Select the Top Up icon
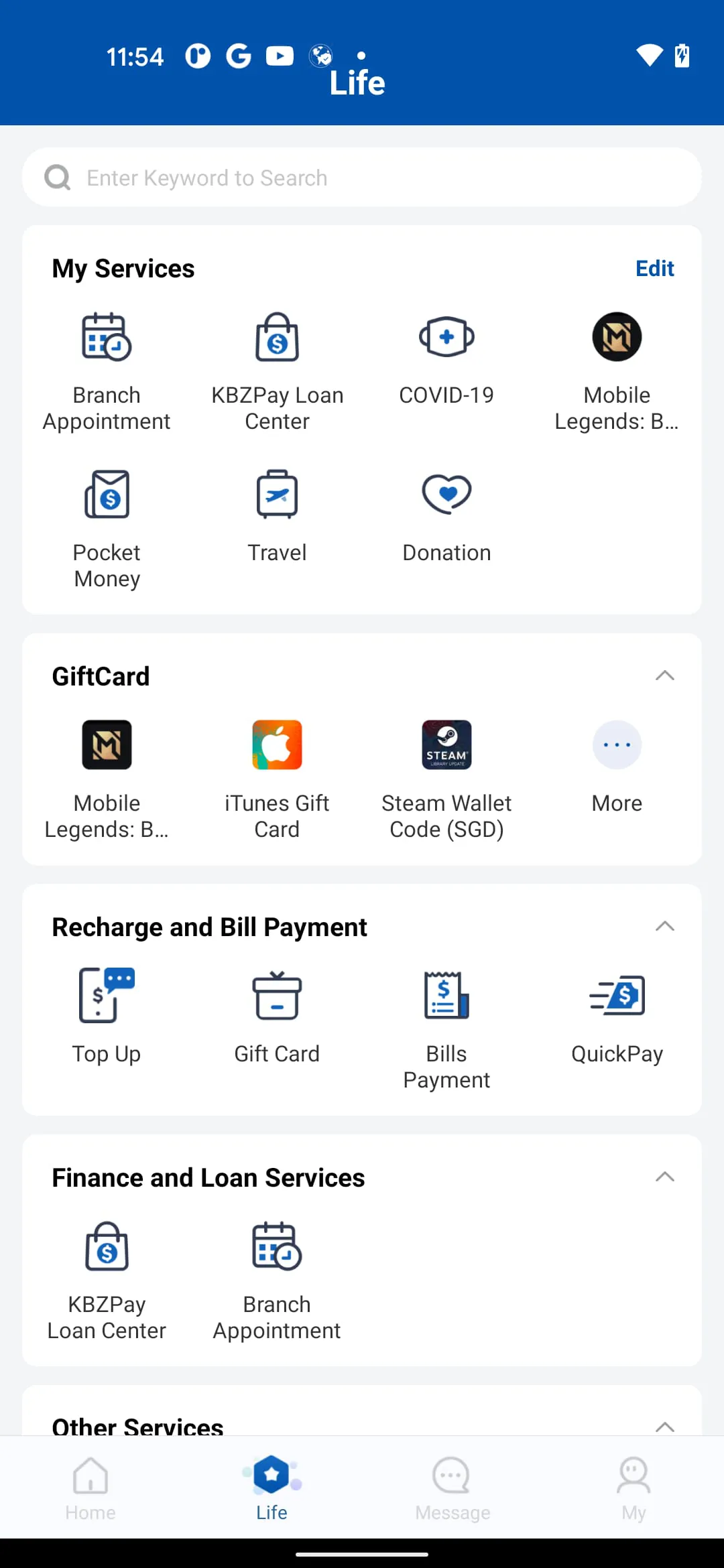The height and width of the screenshot is (1568, 724). (107, 996)
